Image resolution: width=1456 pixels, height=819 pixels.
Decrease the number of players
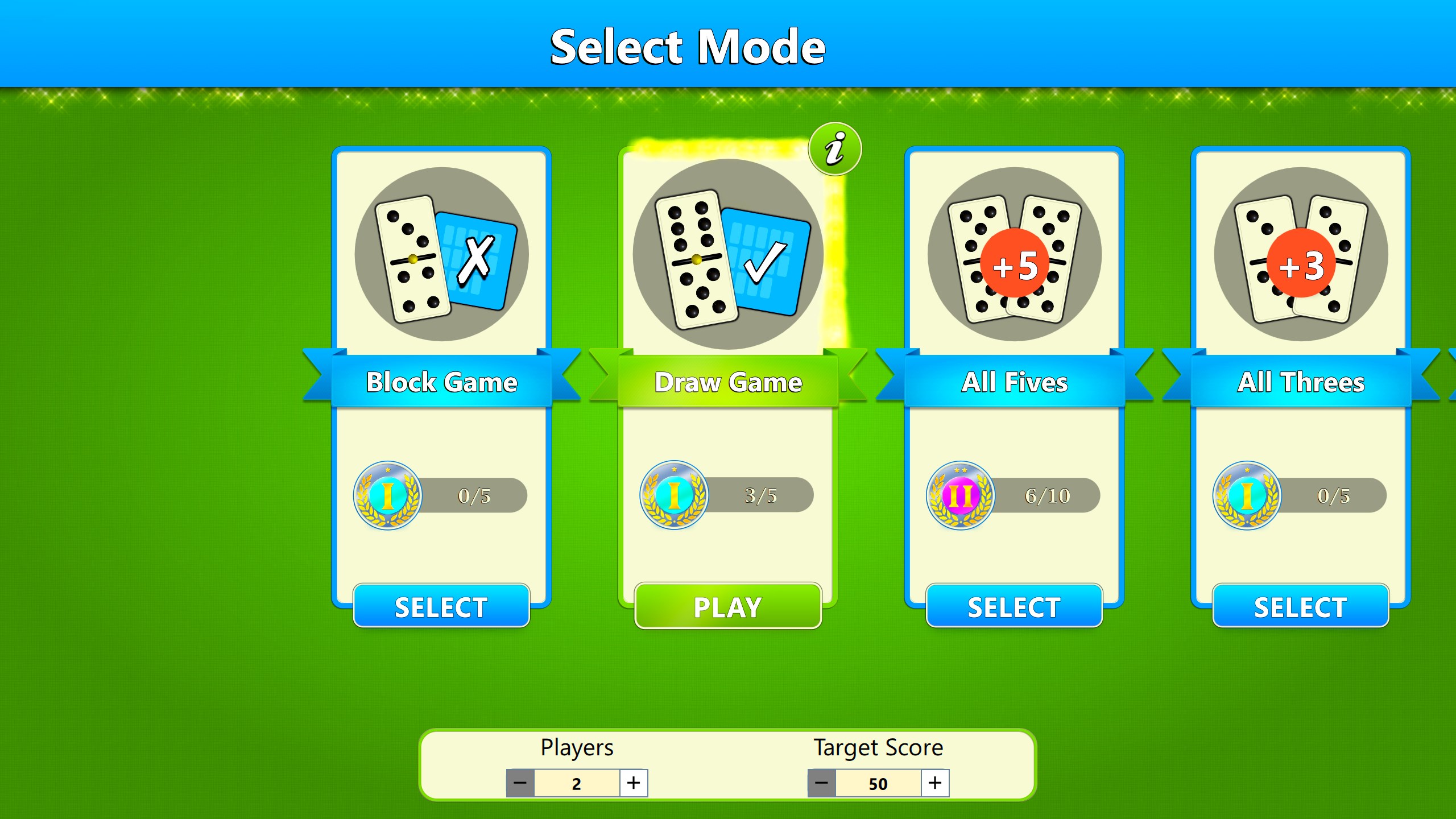(x=520, y=783)
